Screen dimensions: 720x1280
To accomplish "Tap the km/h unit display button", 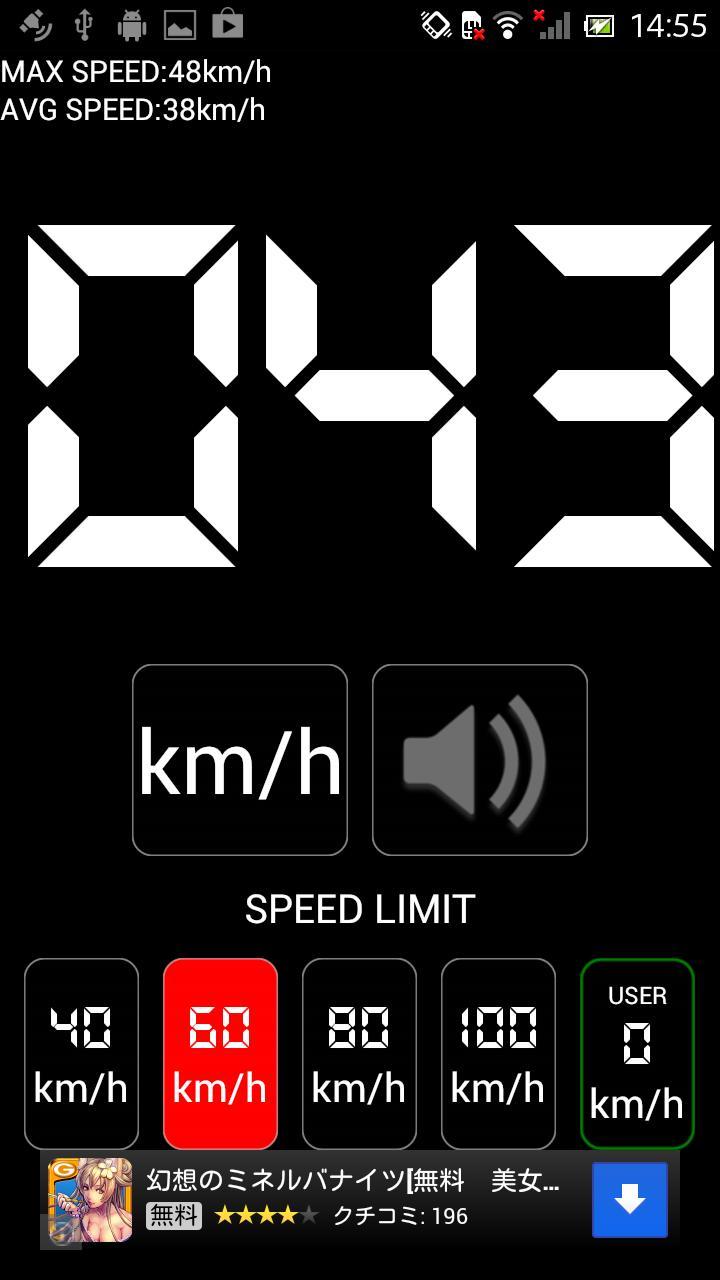I will click(x=240, y=759).
